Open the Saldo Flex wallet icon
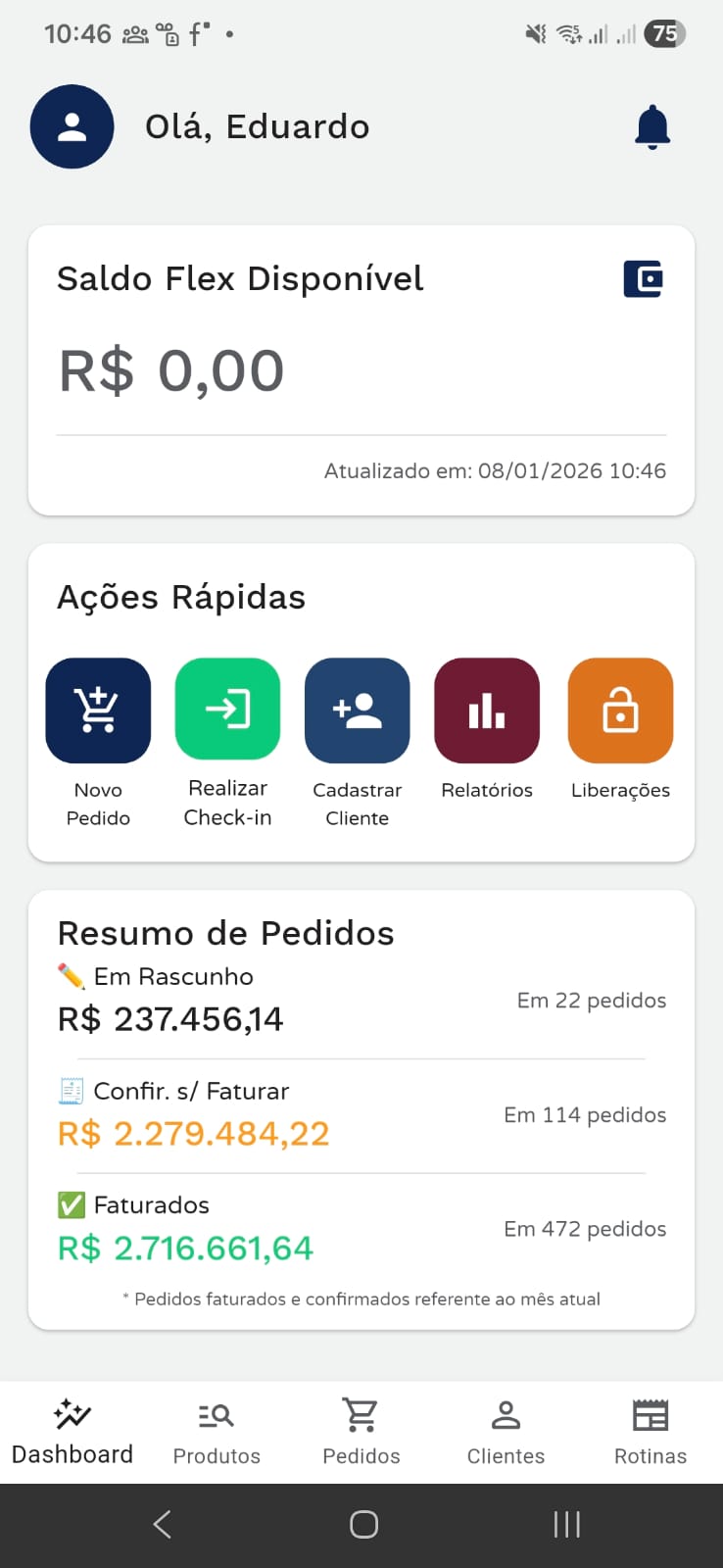This screenshot has width=723, height=1568. click(644, 278)
